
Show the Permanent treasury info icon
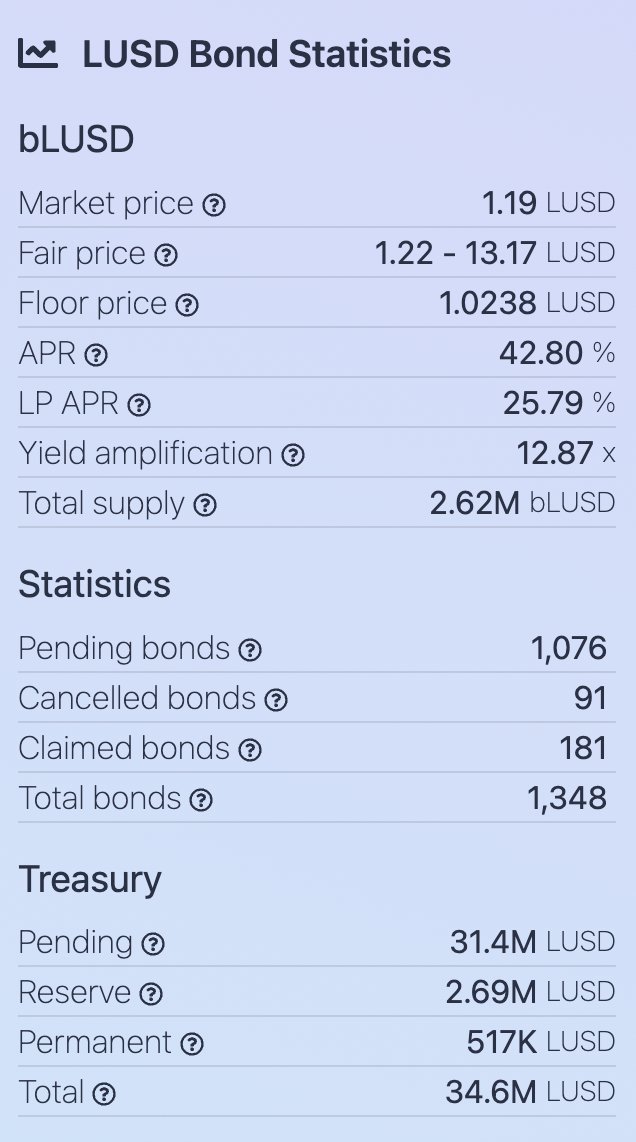[192, 1044]
